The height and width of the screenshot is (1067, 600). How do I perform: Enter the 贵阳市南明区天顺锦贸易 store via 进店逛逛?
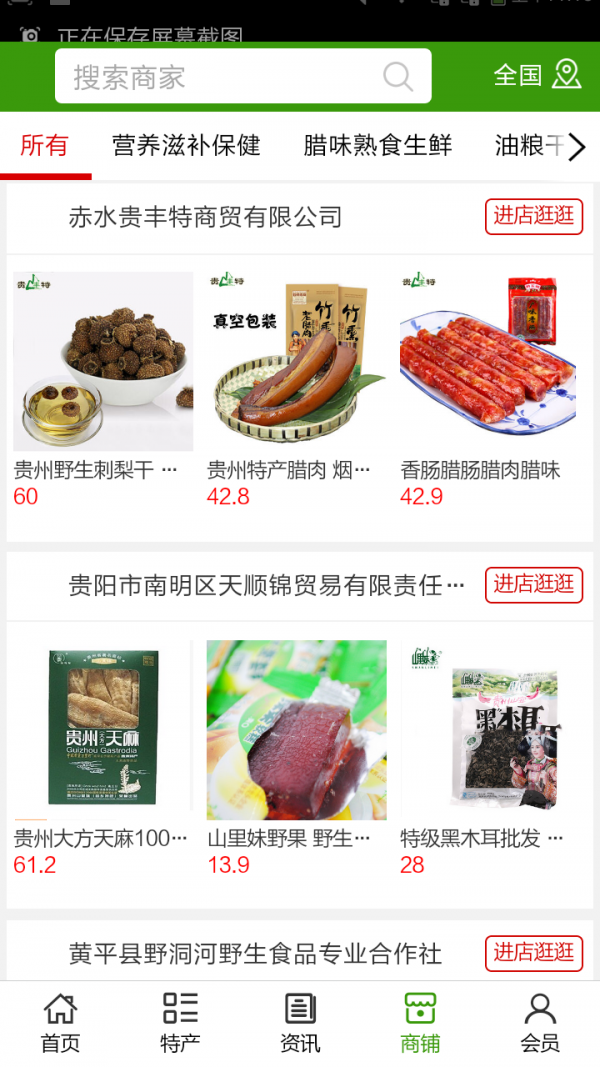tap(534, 584)
